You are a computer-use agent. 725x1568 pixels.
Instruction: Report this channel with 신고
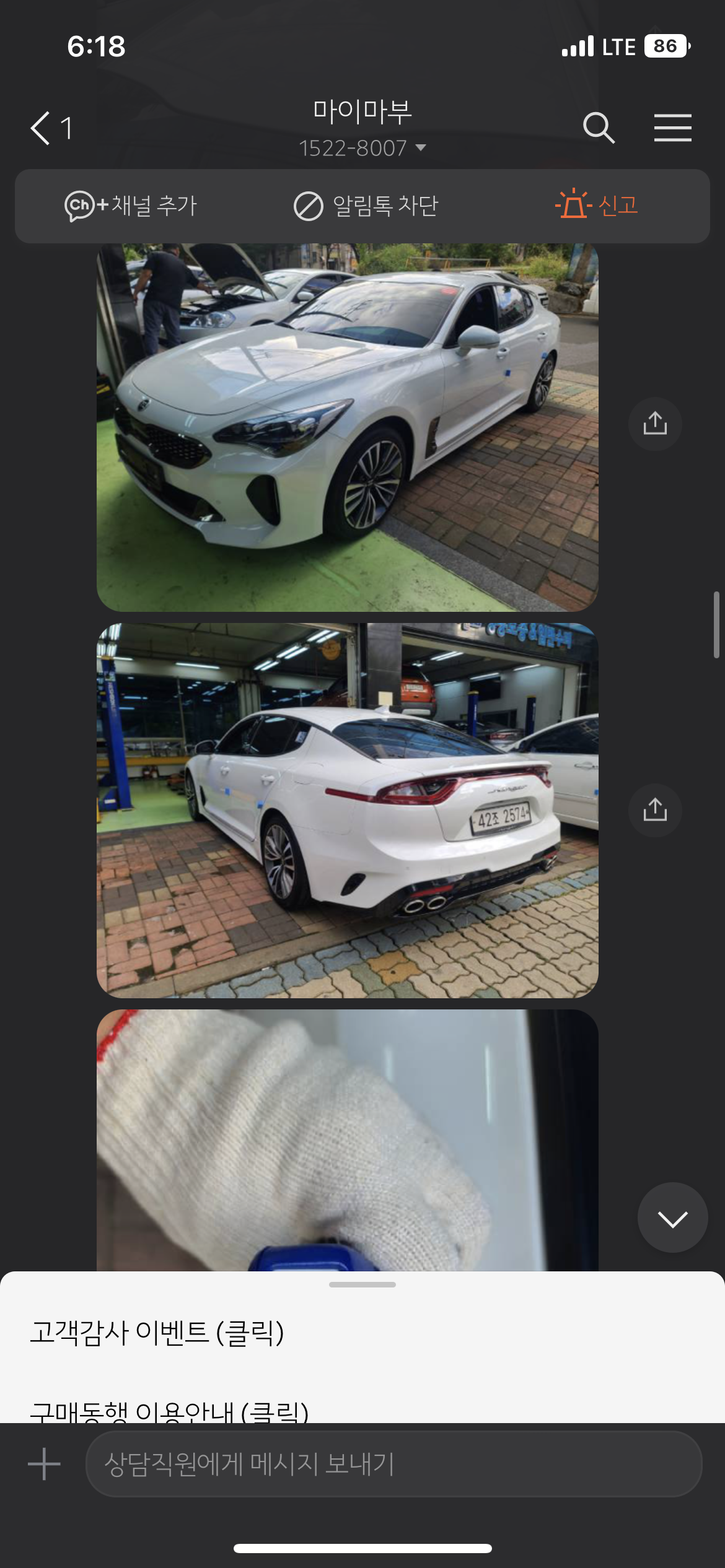click(597, 205)
